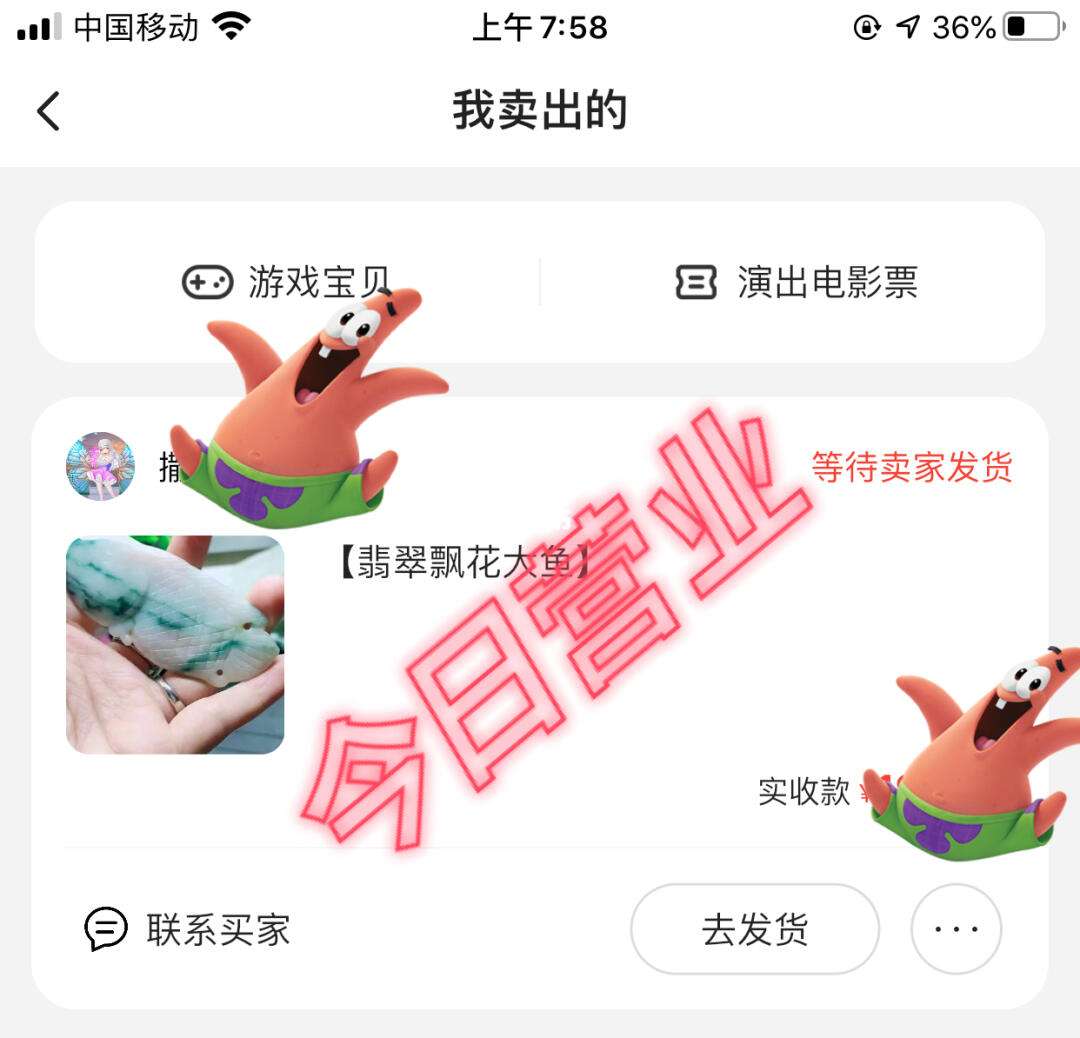View the buyer's profile avatar
Screen dimensions: 1080x1038
(x=100, y=466)
